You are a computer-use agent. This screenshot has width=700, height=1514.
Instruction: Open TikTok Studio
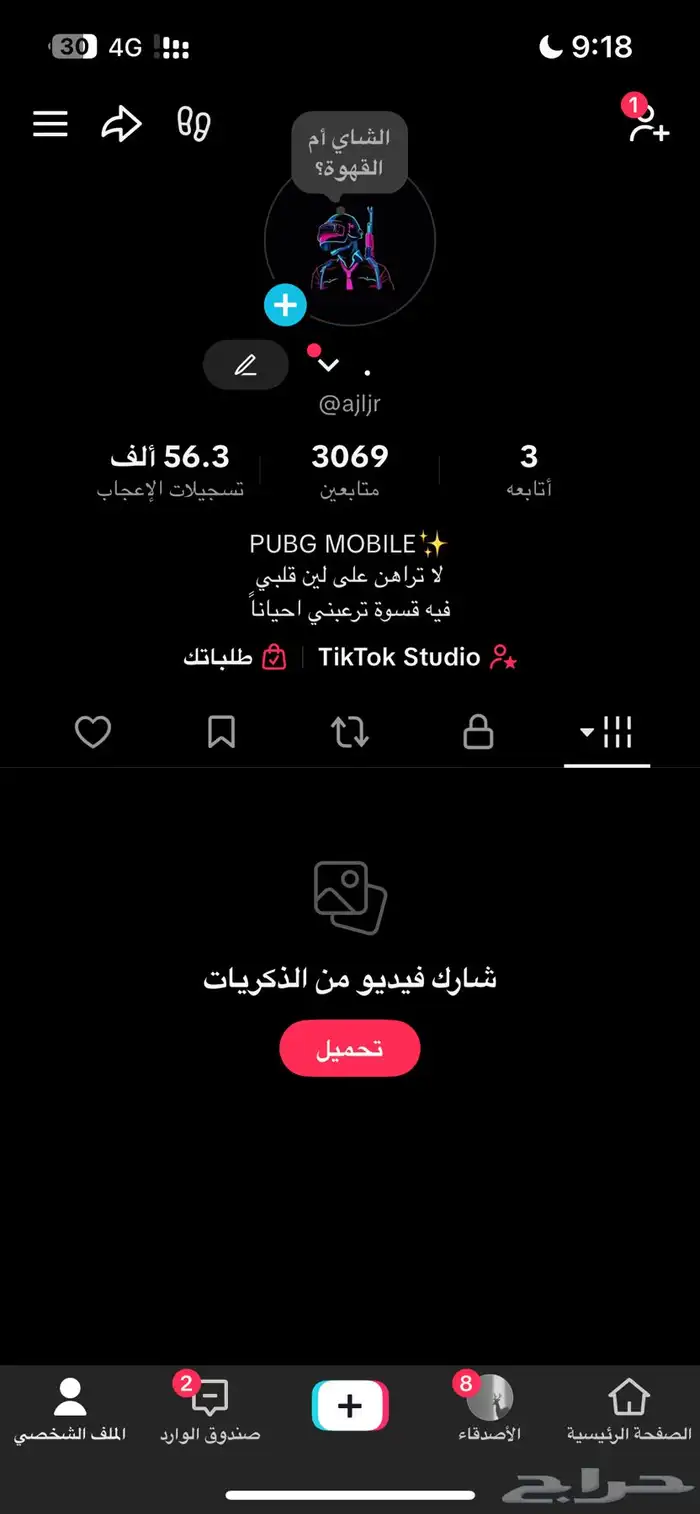click(417, 657)
